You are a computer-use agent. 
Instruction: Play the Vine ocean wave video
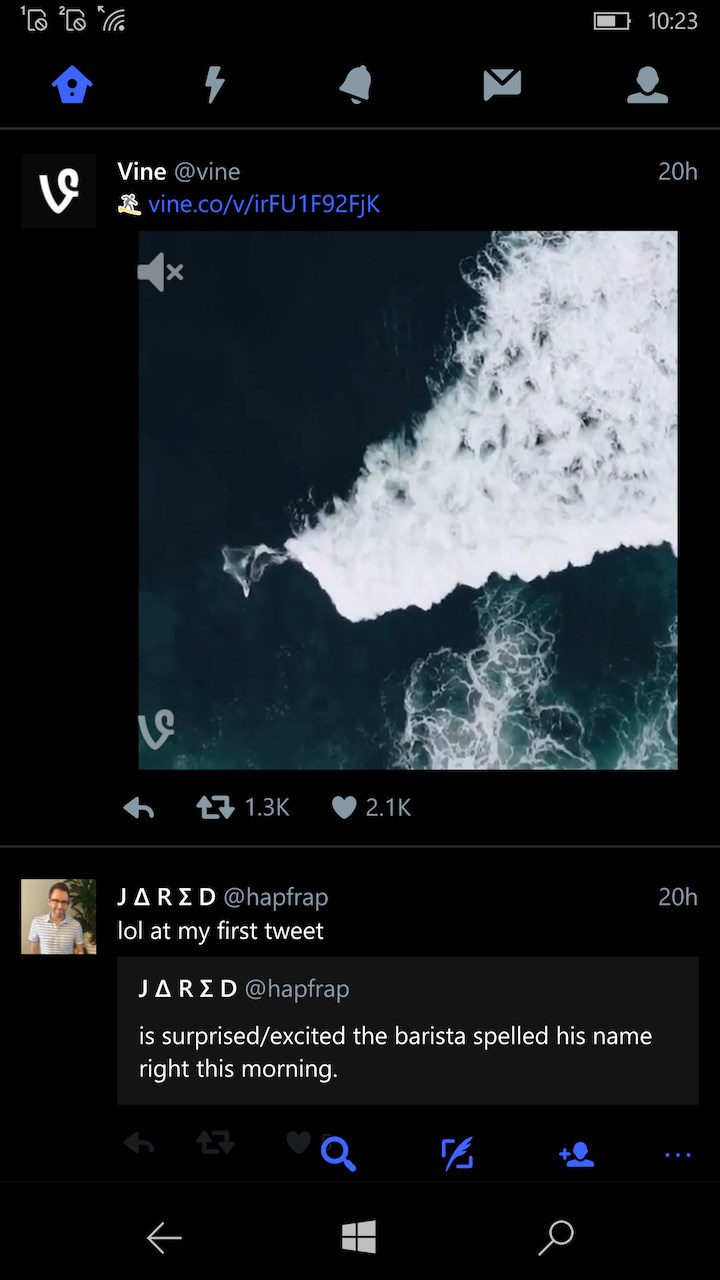408,500
